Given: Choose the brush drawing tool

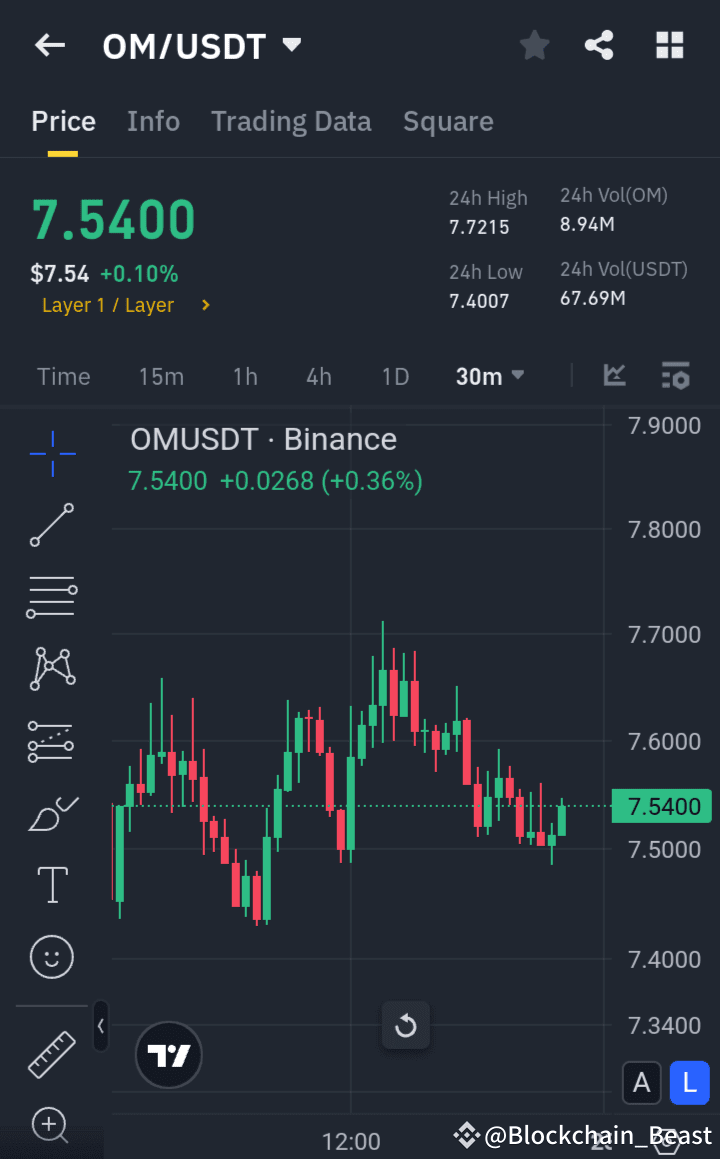Looking at the screenshot, I should point(51,813).
